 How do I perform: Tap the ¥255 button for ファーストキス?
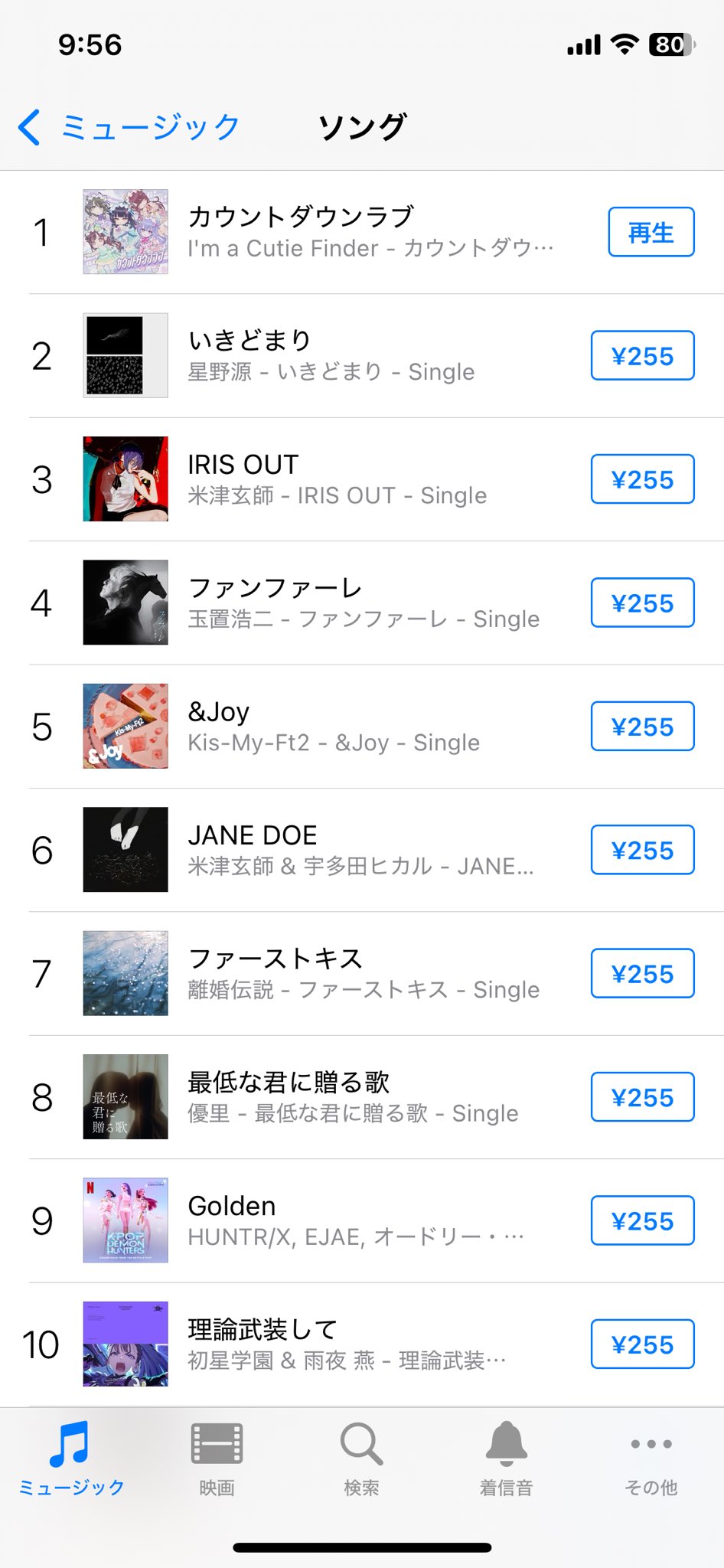643,973
